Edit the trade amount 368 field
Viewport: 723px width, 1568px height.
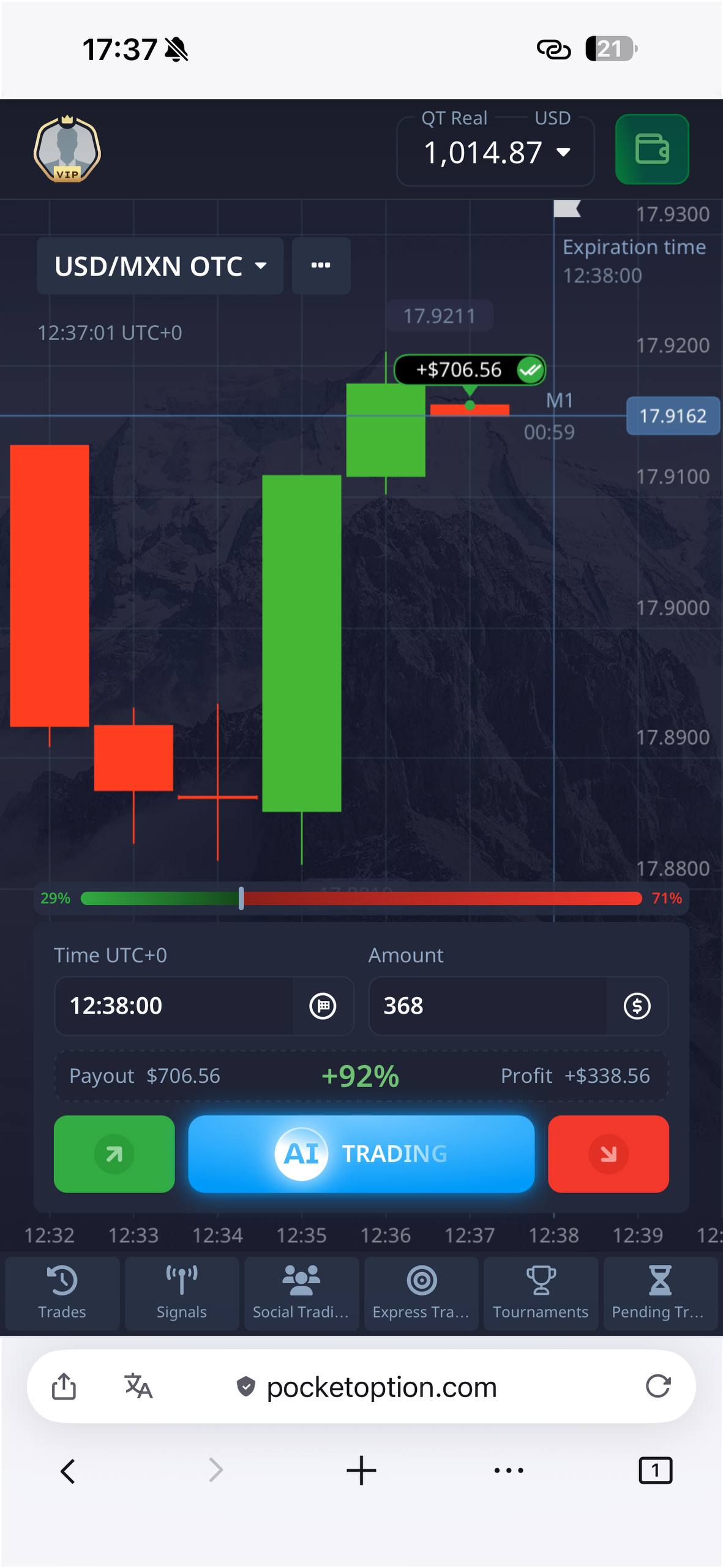point(488,1006)
